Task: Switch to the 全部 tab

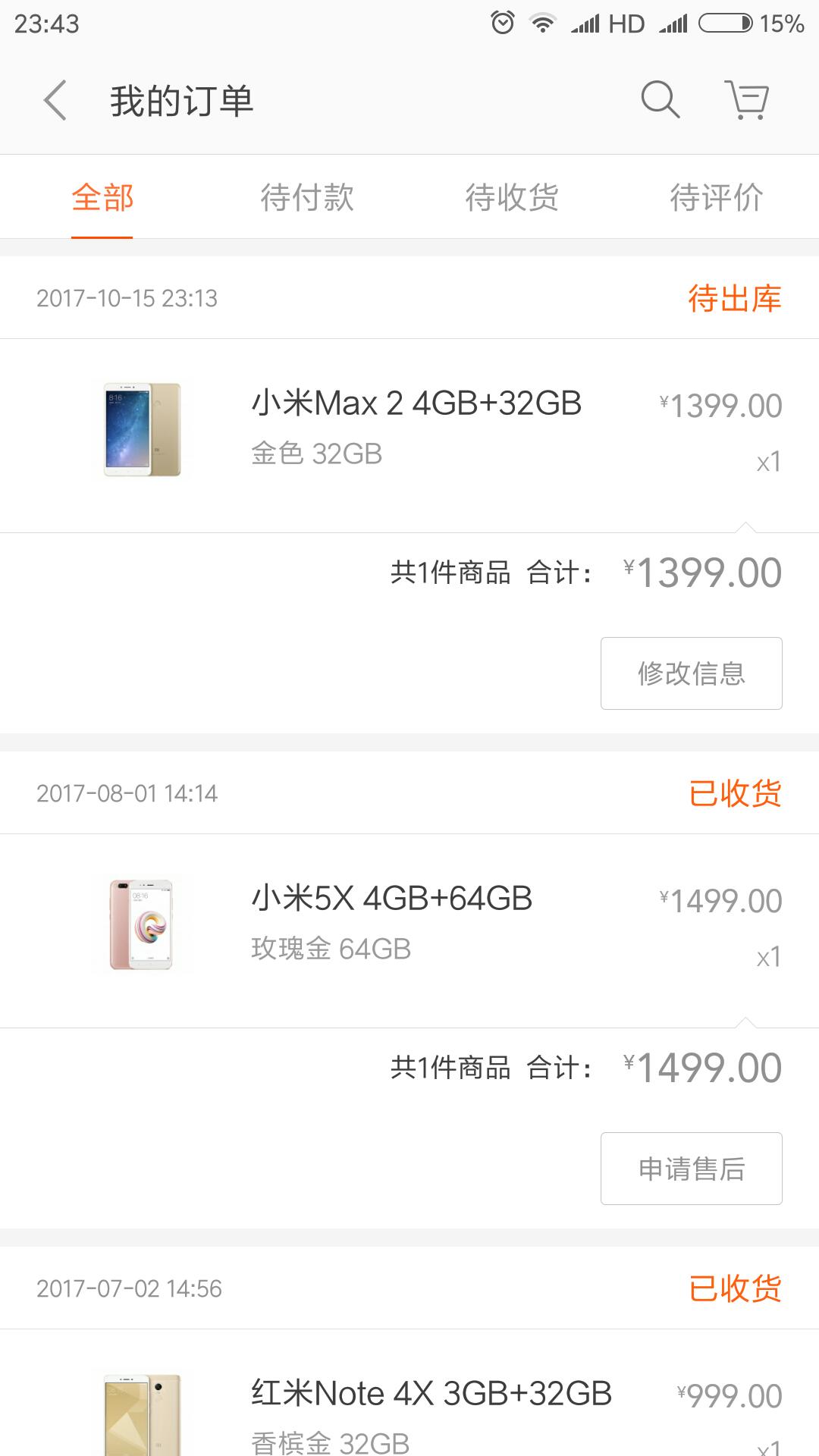Action: [x=102, y=198]
